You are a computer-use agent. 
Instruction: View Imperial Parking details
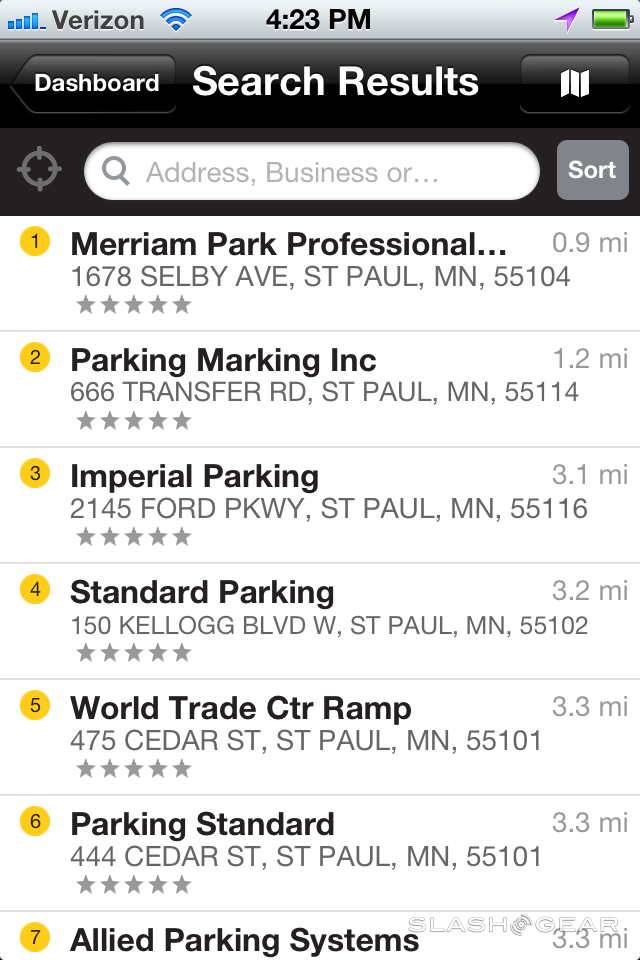(320, 505)
